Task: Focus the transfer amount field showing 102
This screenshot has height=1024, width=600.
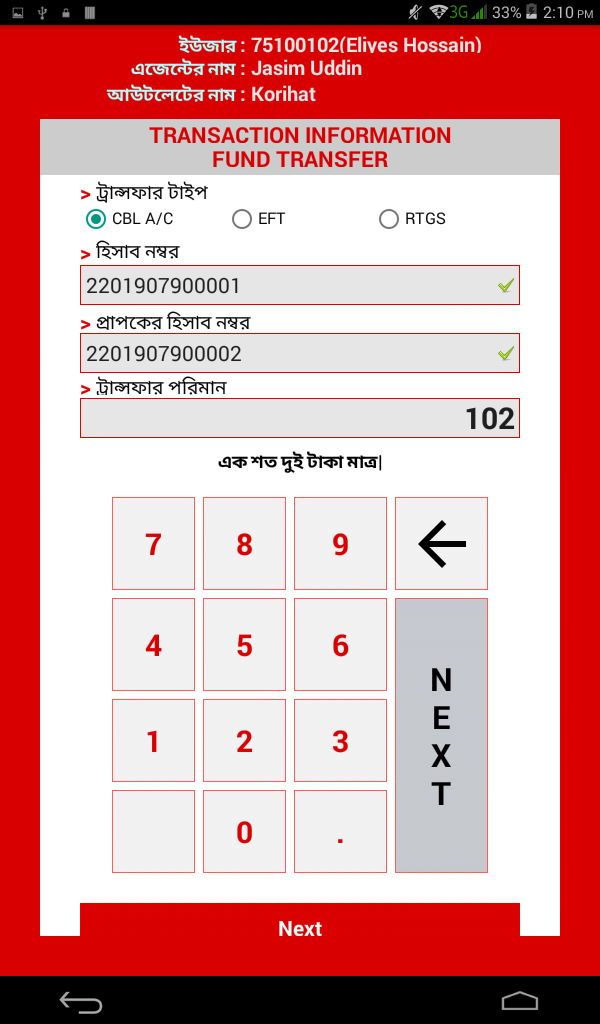Action: [300, 418]
